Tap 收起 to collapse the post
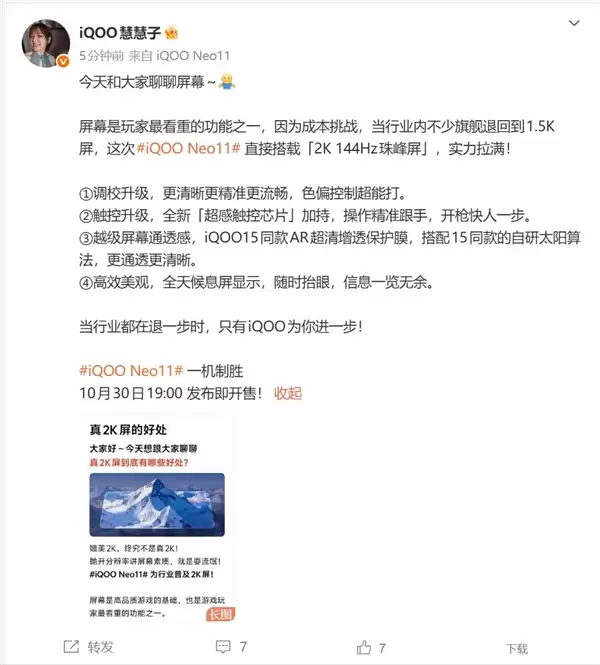This screenshot has width=600, height=665. (x=287, y=392)
